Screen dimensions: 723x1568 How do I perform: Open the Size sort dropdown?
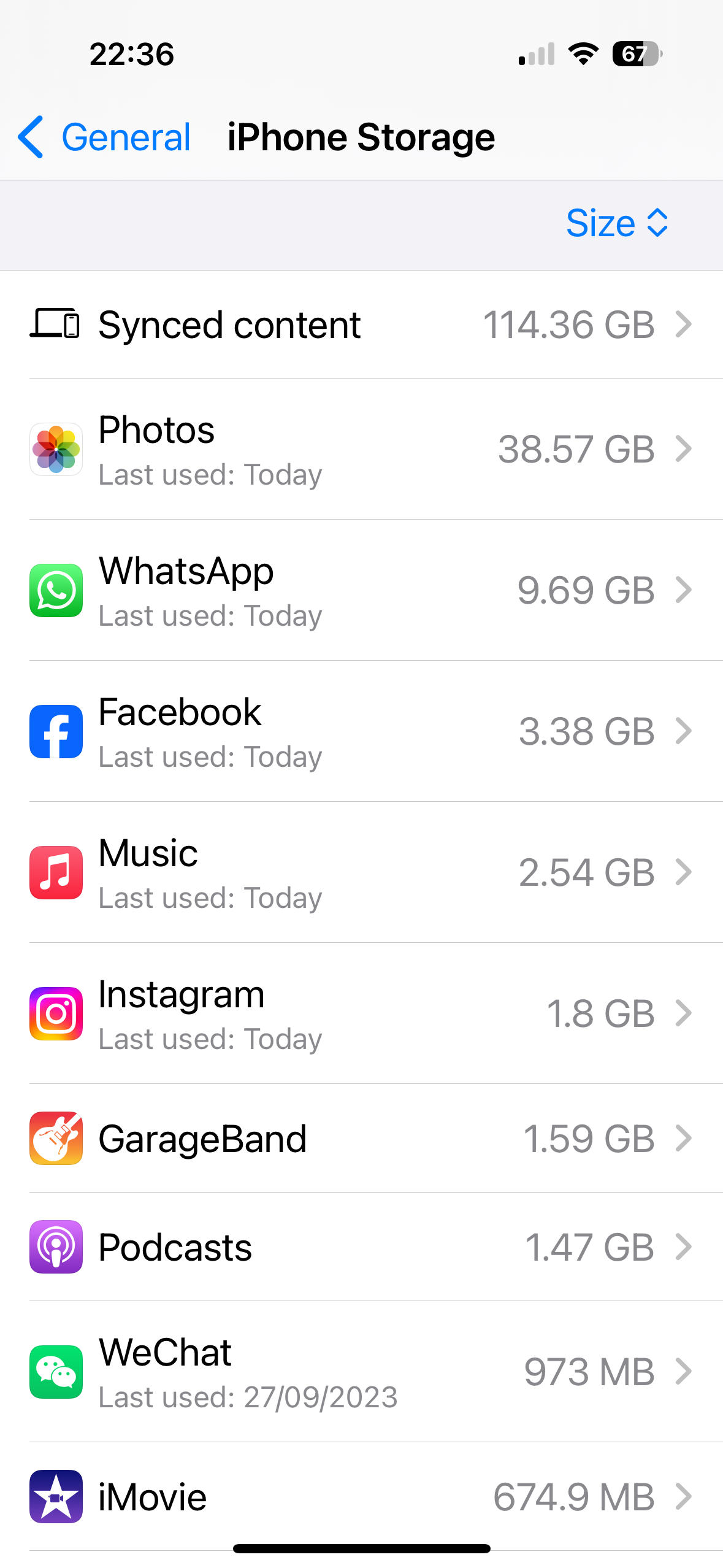[x=616, y=223]
